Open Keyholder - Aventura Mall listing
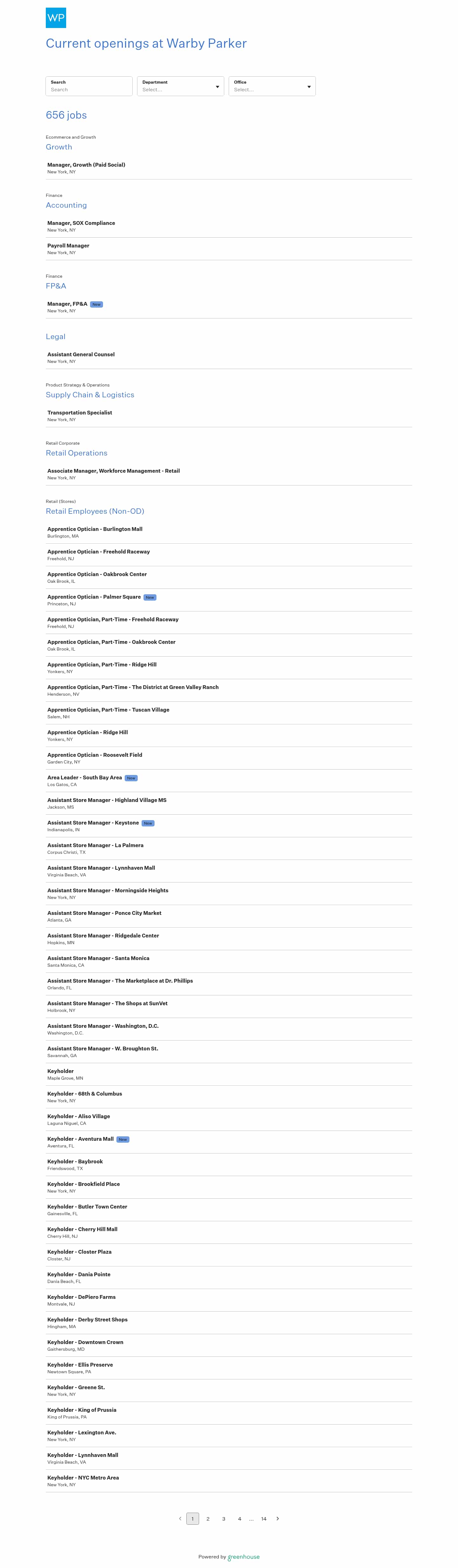 pos(80,1139)
